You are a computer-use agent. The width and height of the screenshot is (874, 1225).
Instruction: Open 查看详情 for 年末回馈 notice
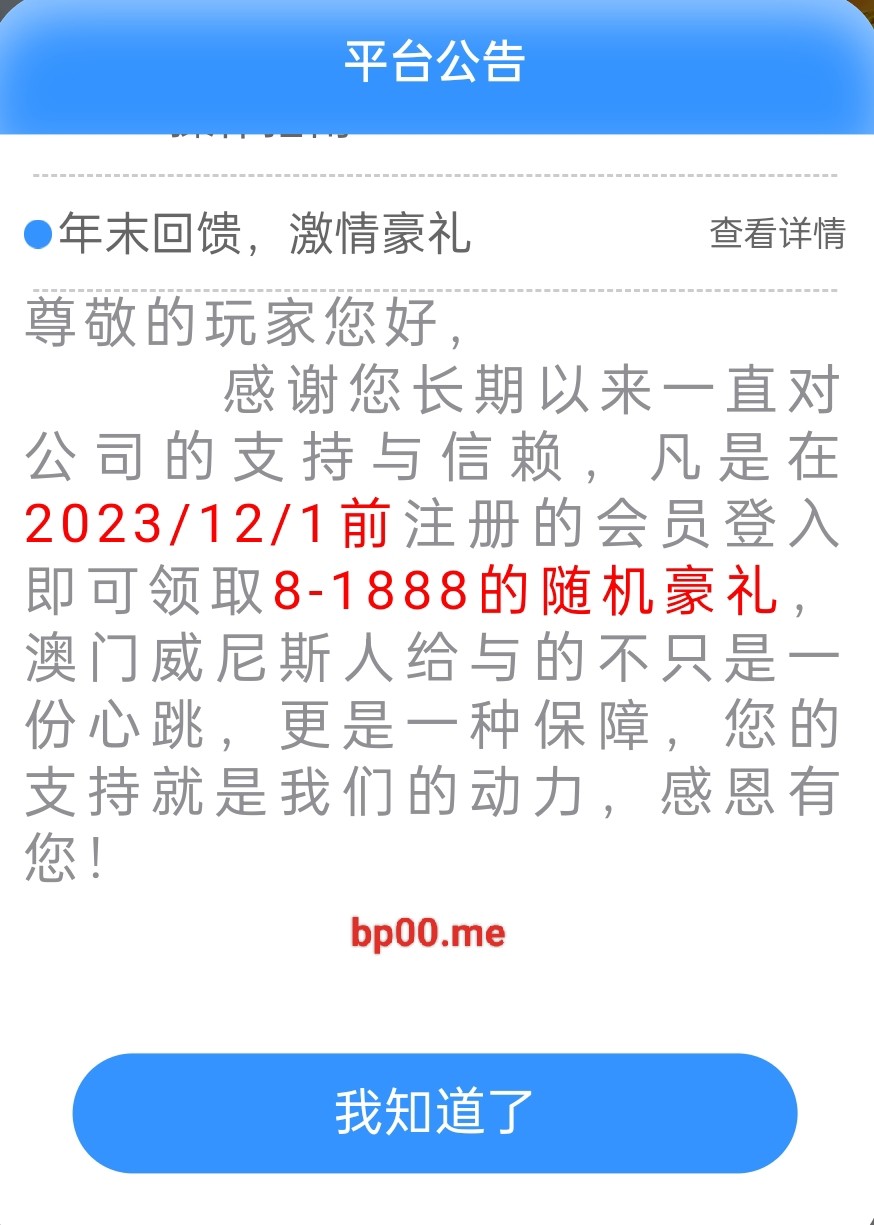coord(777,233)
